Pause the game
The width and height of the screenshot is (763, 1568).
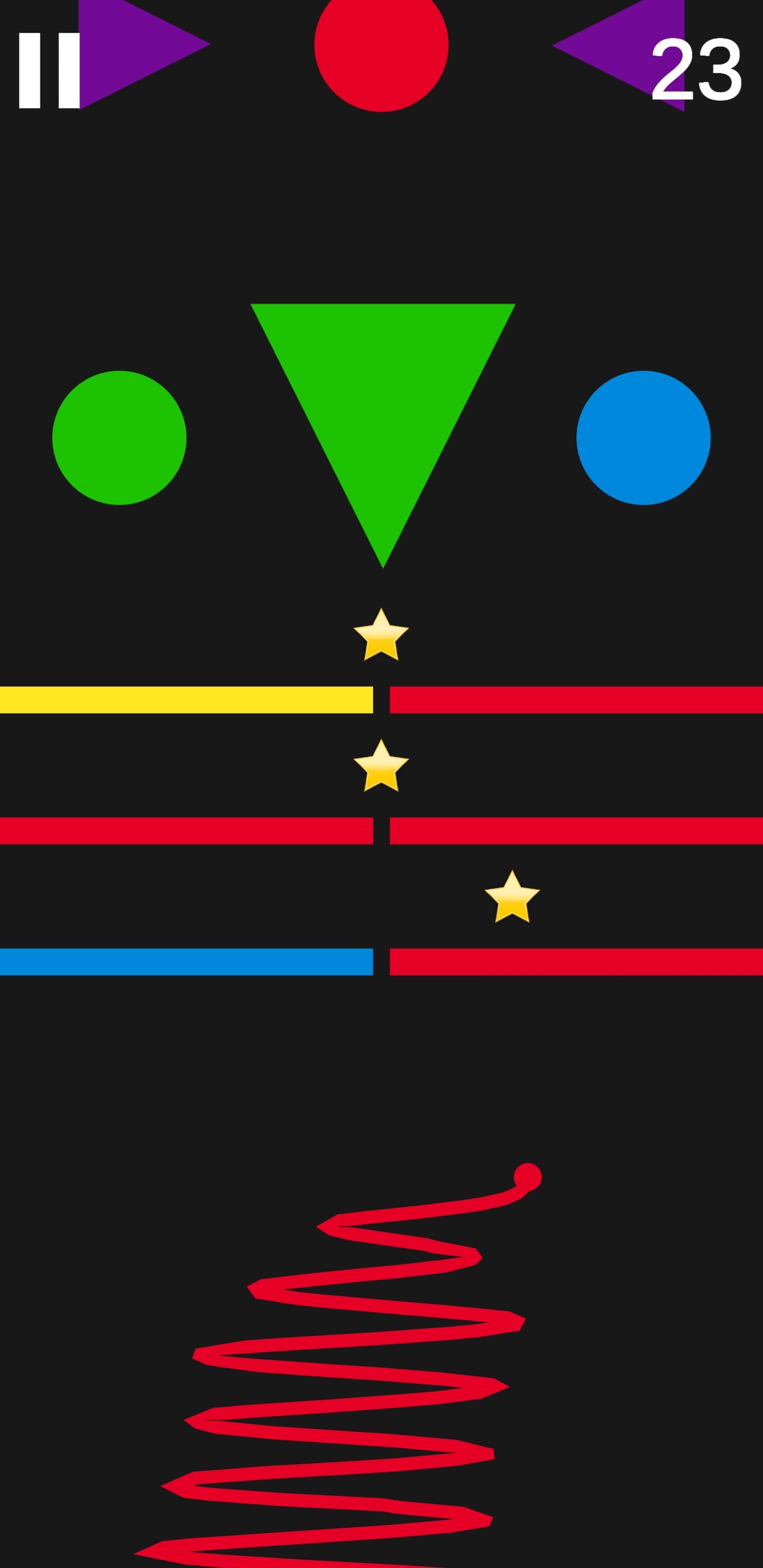[49, 70]
